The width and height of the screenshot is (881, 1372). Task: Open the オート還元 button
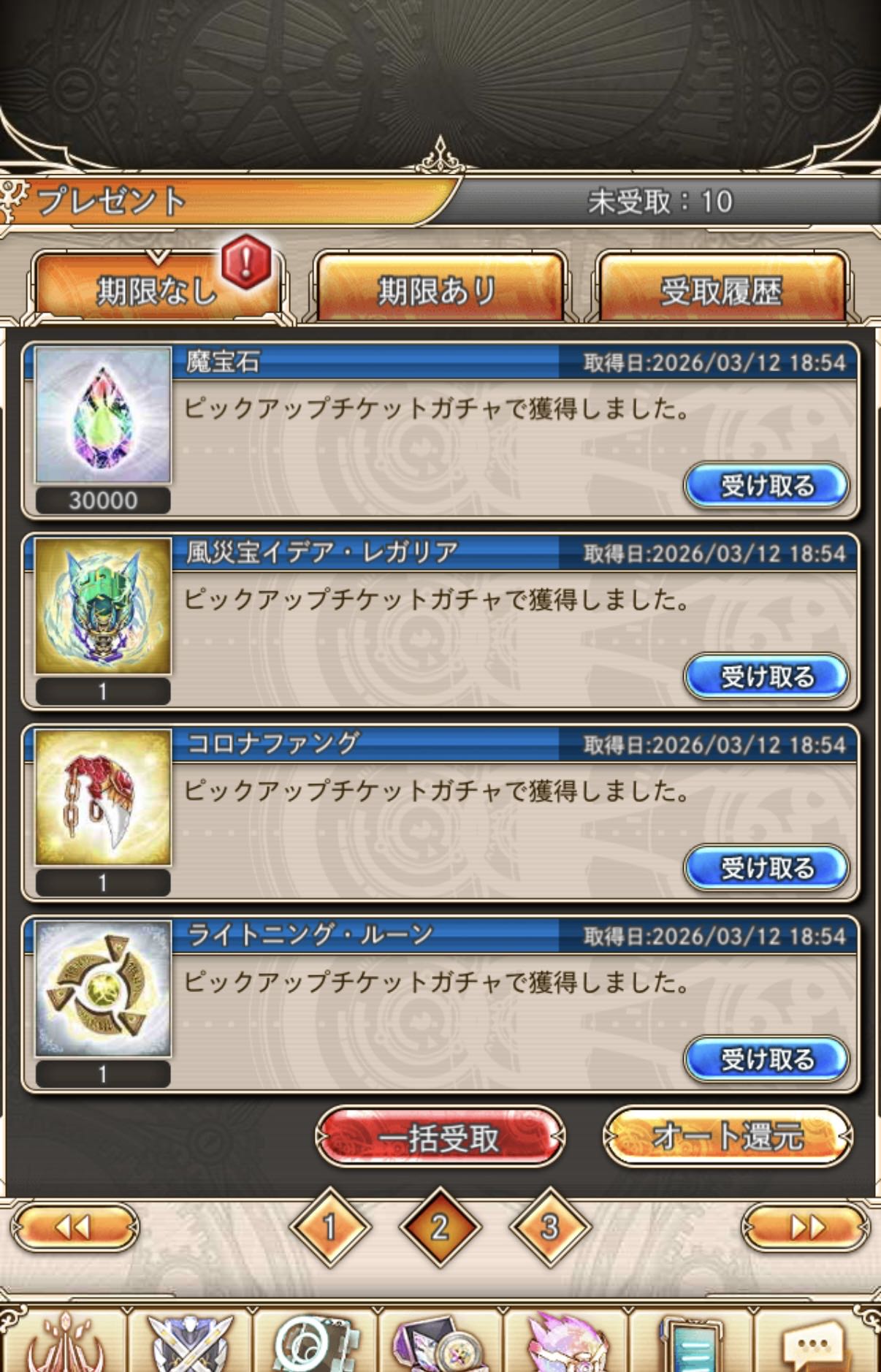pos(728,1137)
